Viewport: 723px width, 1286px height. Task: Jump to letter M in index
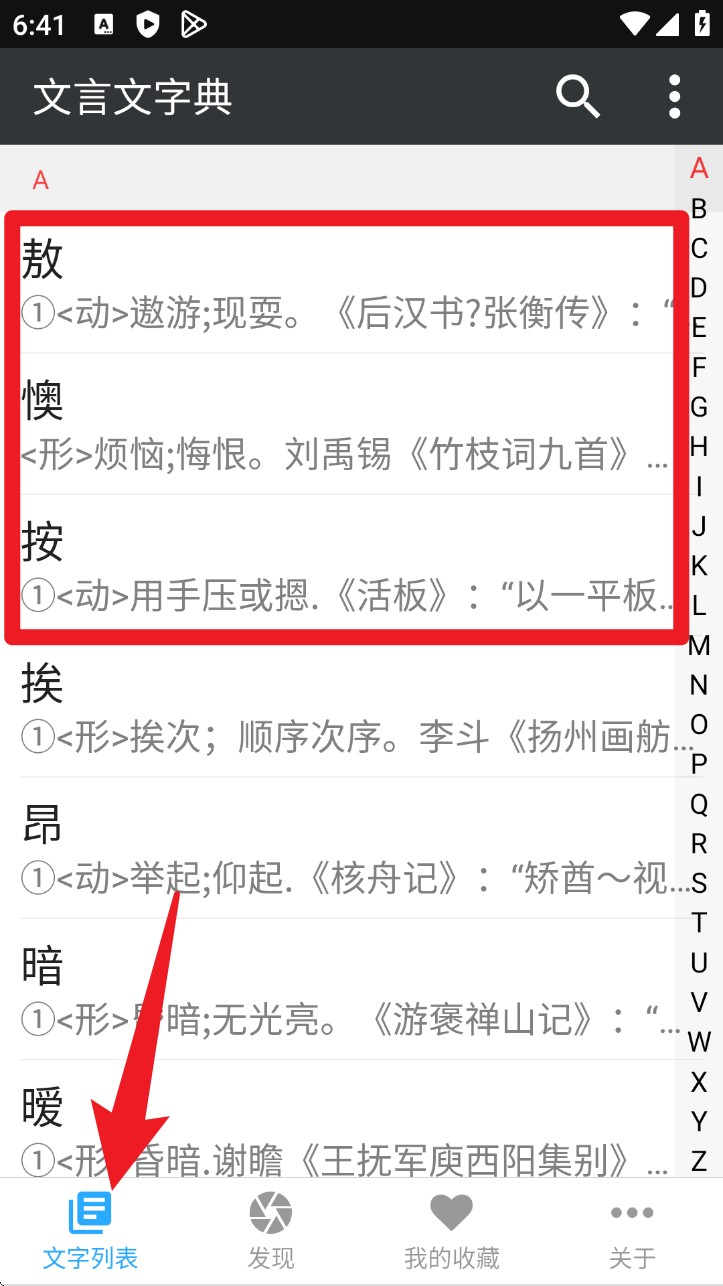coord(699,645)
